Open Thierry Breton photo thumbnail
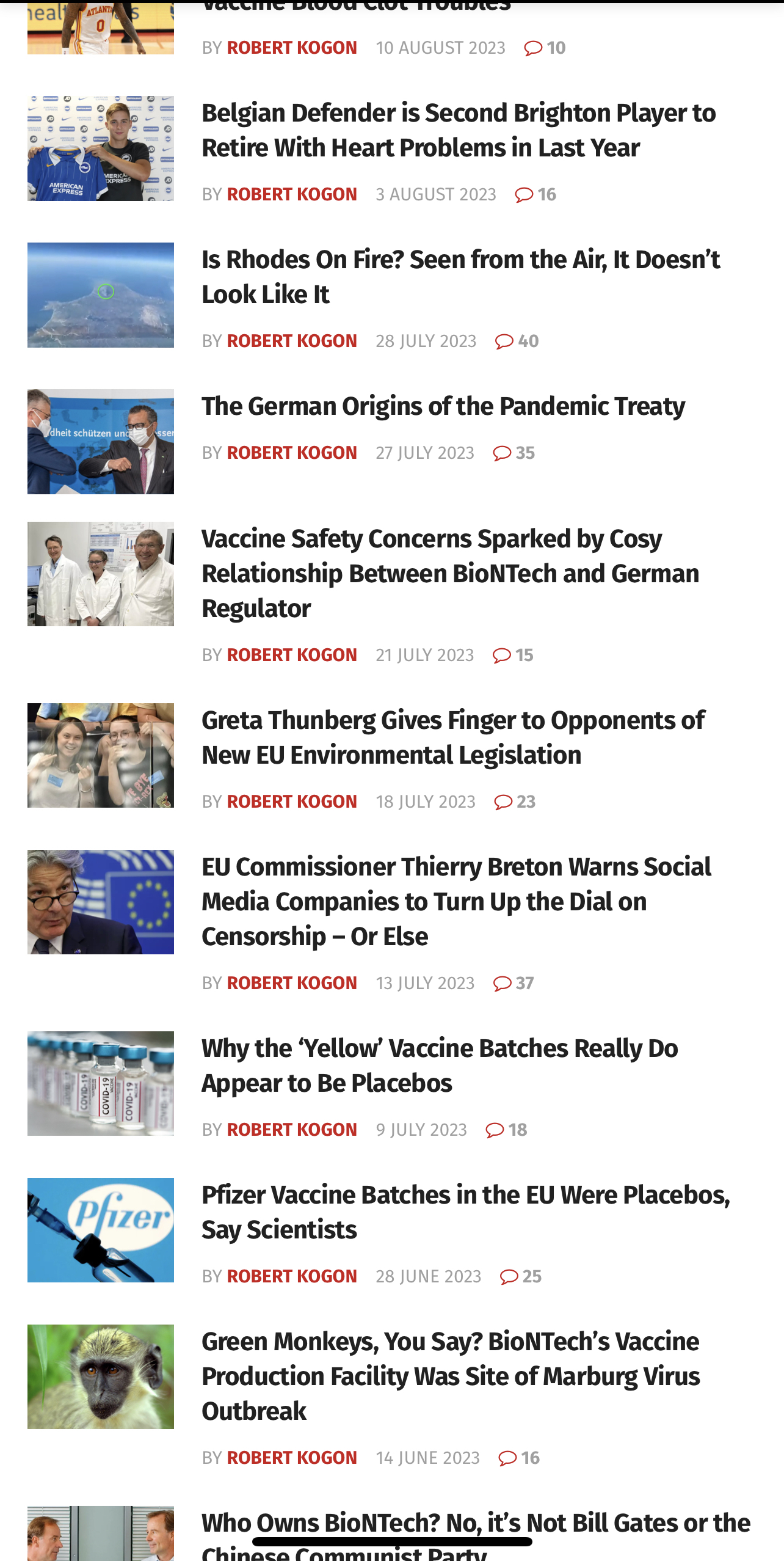This screenshot has height=1561, width=784. coord(101,902)
